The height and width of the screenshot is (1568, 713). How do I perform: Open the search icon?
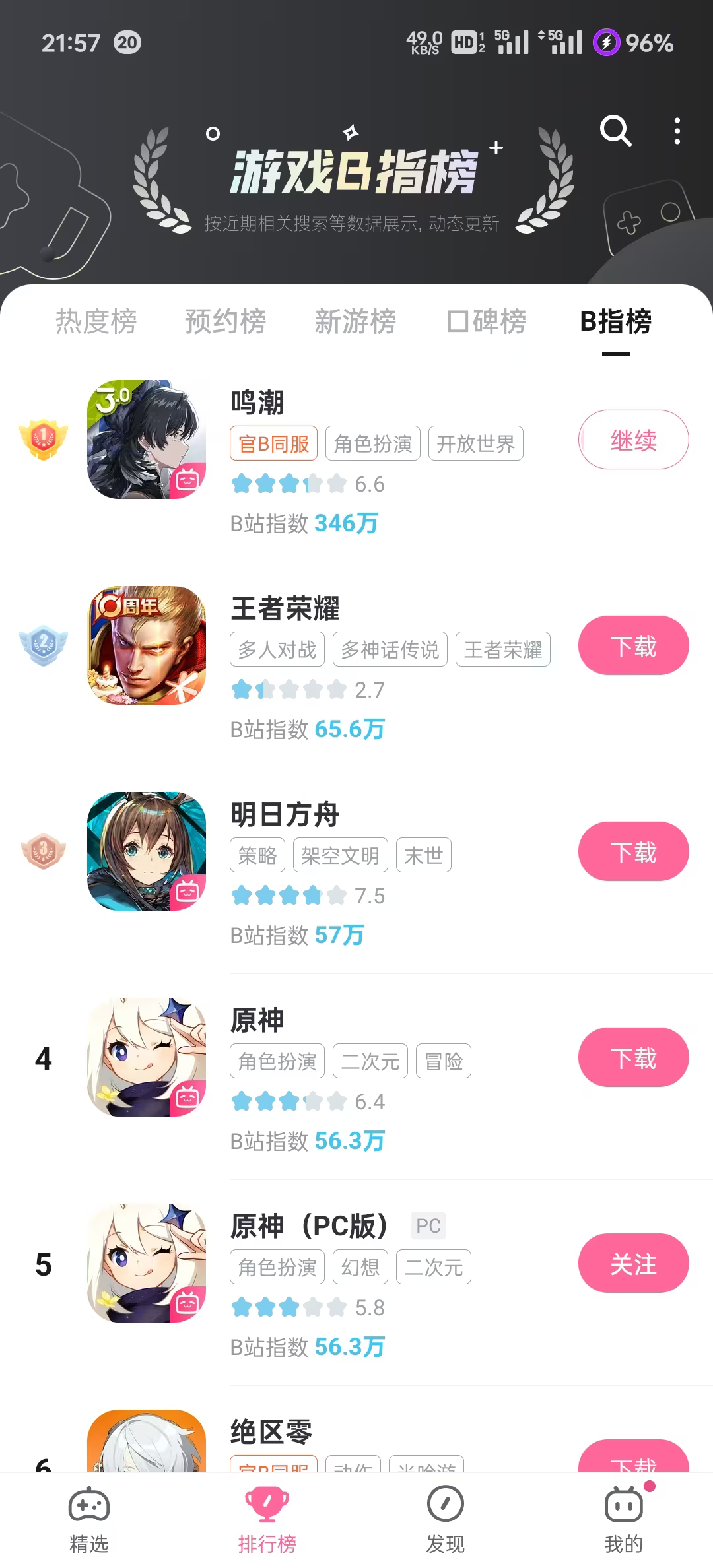[615, 131]
